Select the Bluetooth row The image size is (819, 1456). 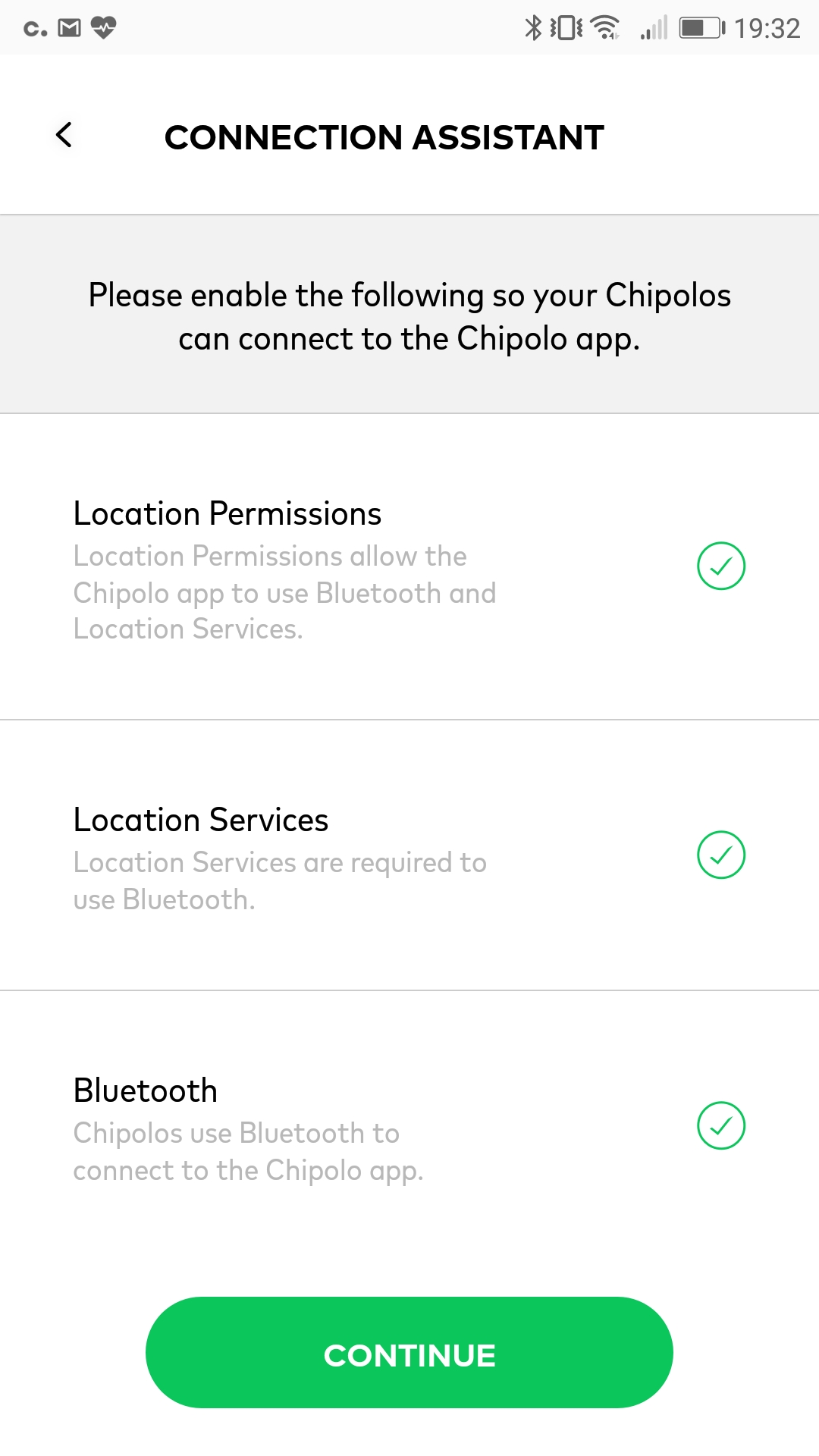409,1125
